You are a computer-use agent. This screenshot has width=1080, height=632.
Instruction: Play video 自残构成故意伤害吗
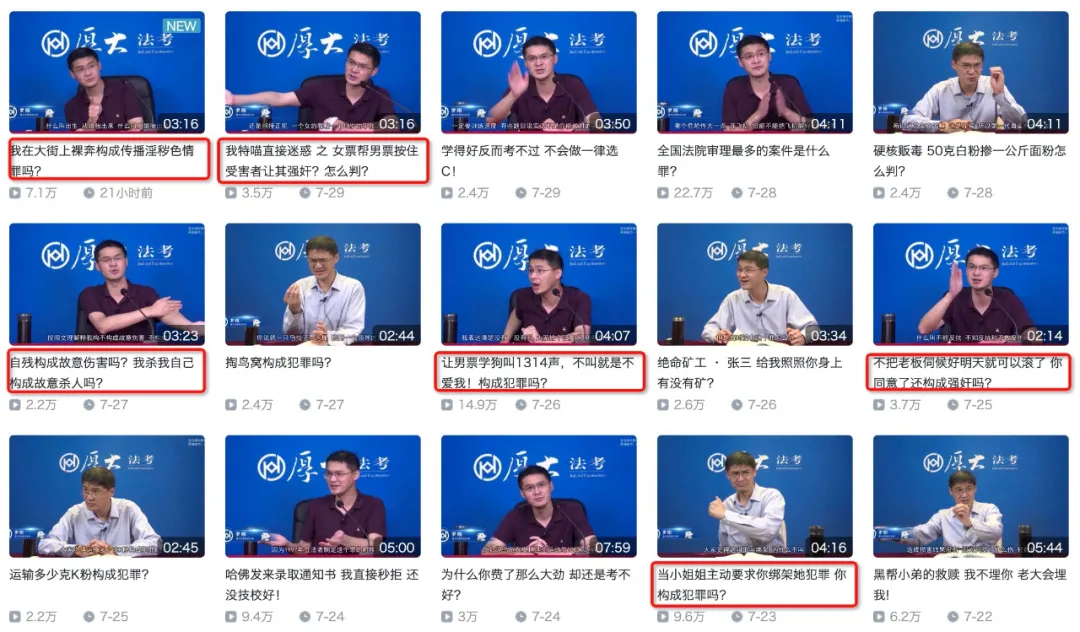[x=107, y=284]
